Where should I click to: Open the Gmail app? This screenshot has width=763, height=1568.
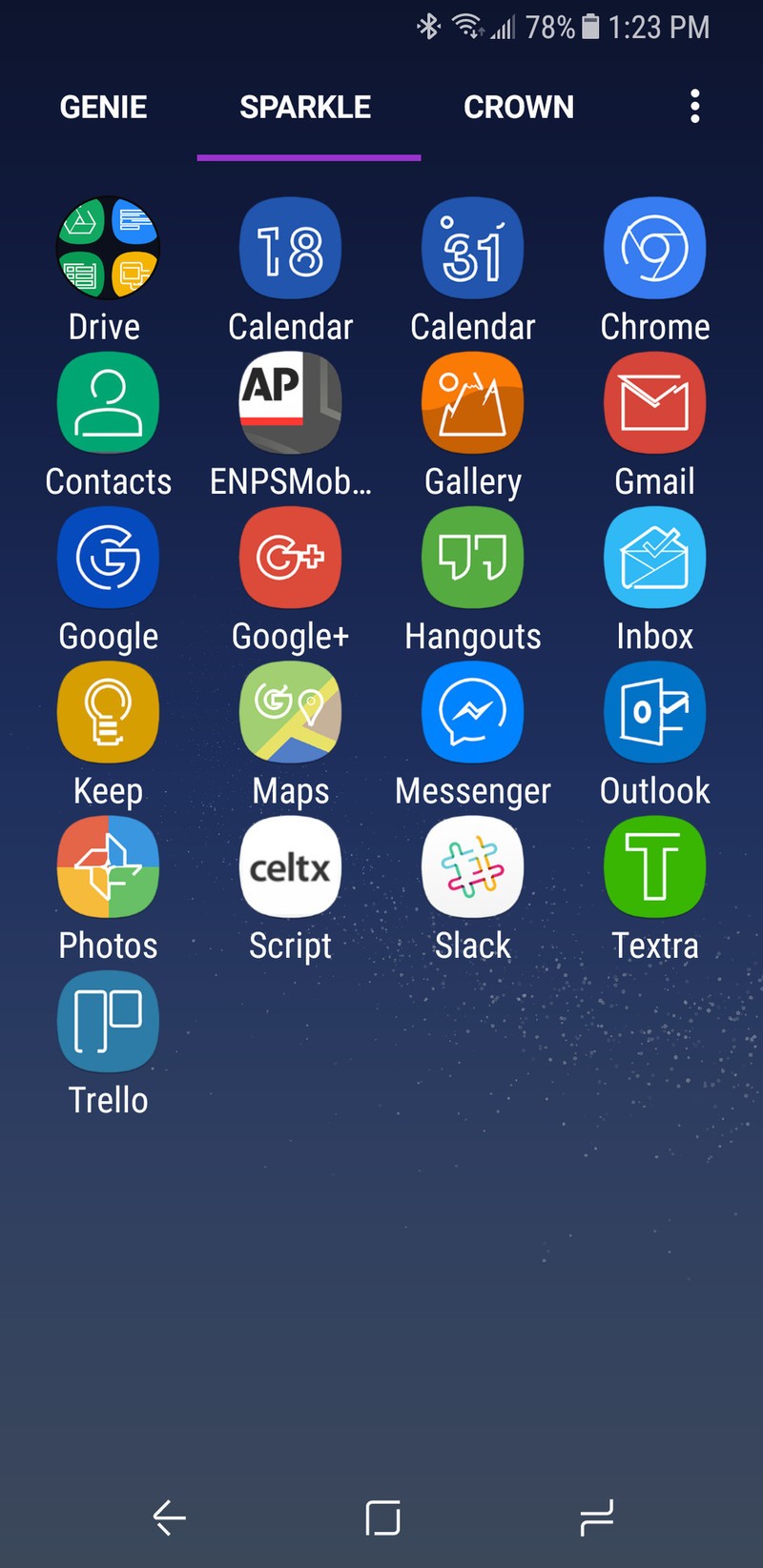(654, 402)
